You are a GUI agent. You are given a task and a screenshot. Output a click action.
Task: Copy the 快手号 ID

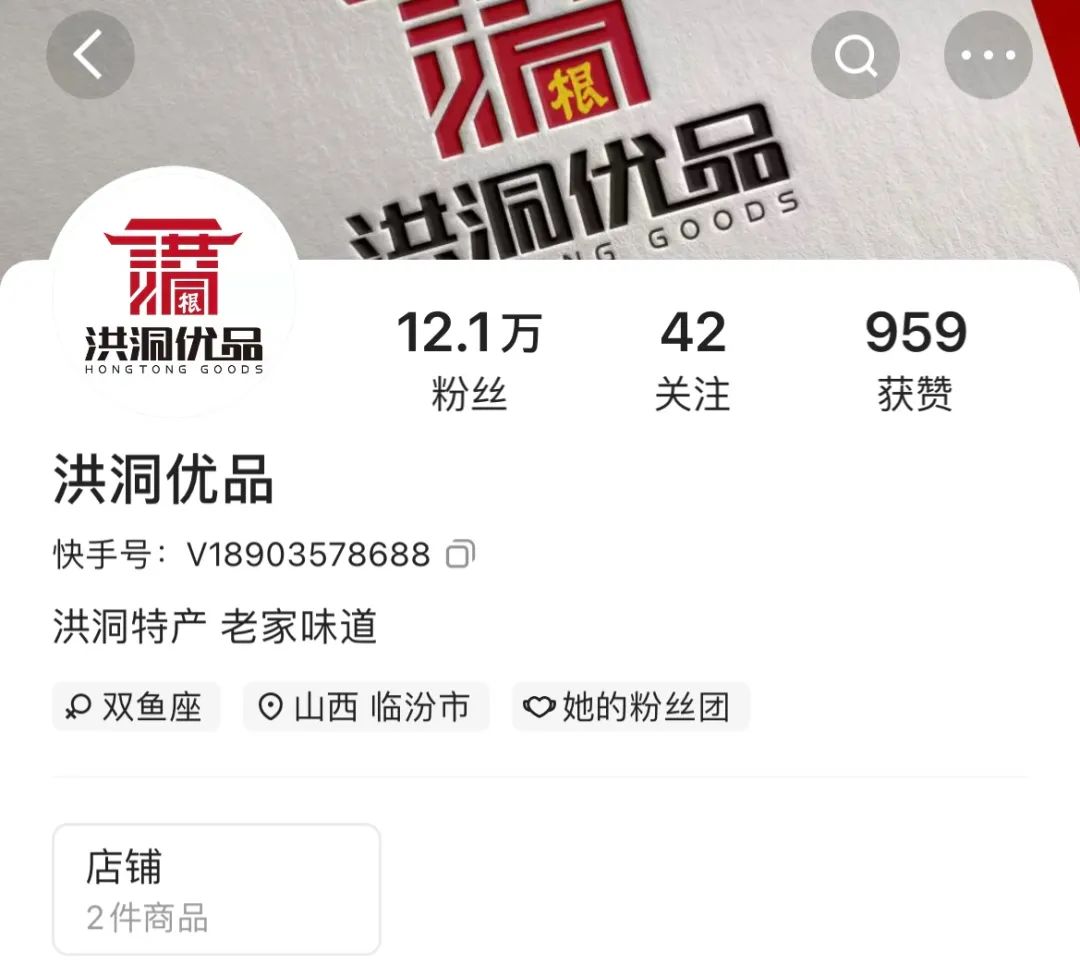point(460,554)
